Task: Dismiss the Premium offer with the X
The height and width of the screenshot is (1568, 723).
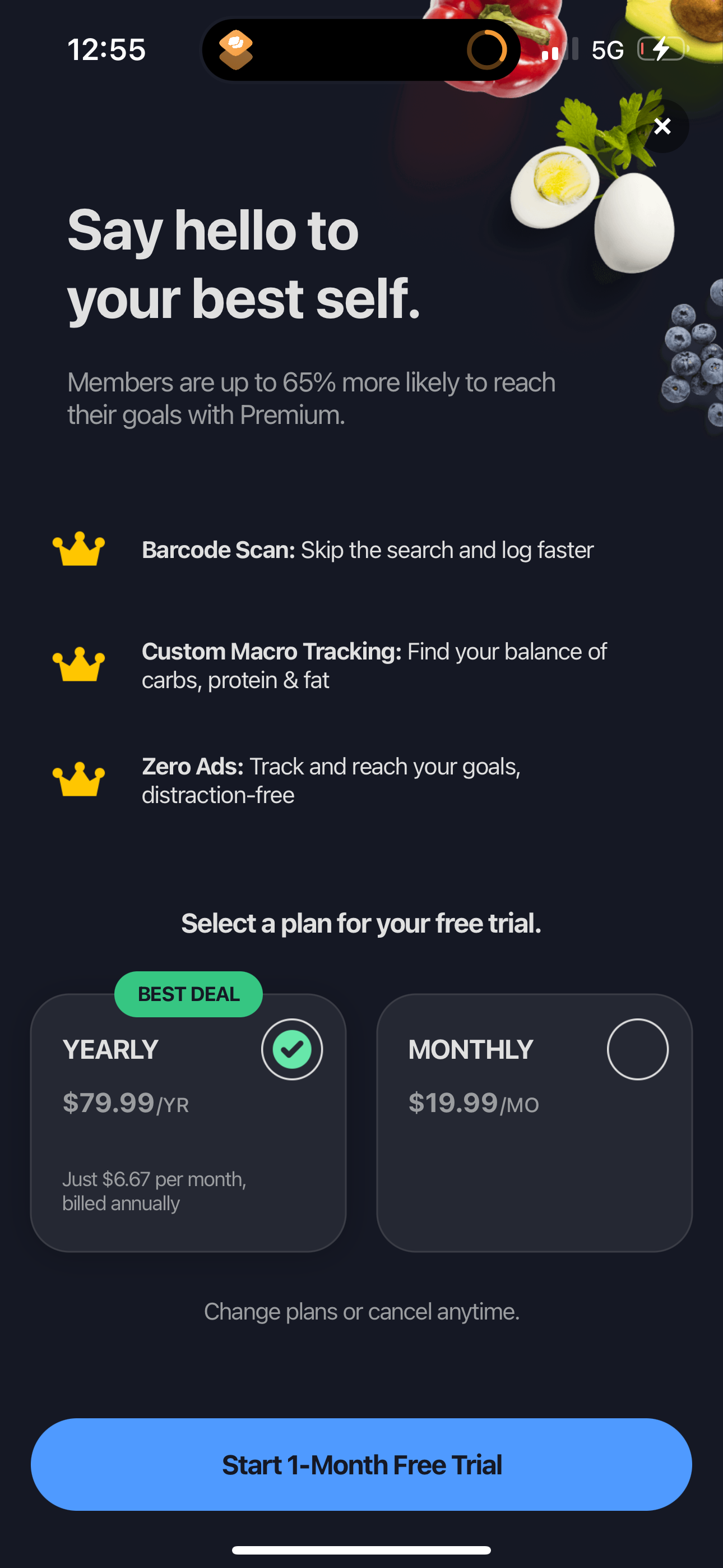Action: pos(662,126)
